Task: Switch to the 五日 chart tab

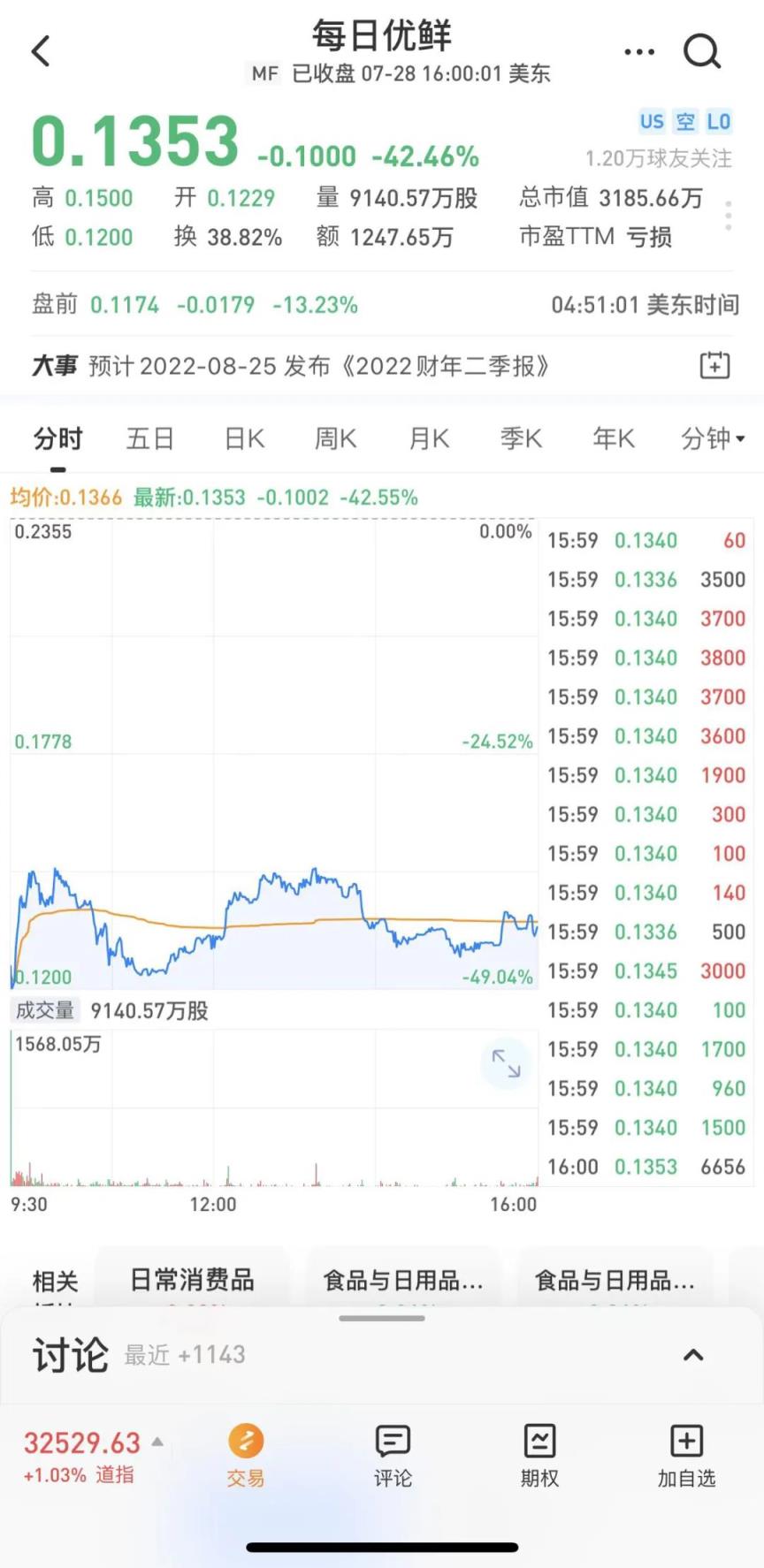Action: [149, 438]
